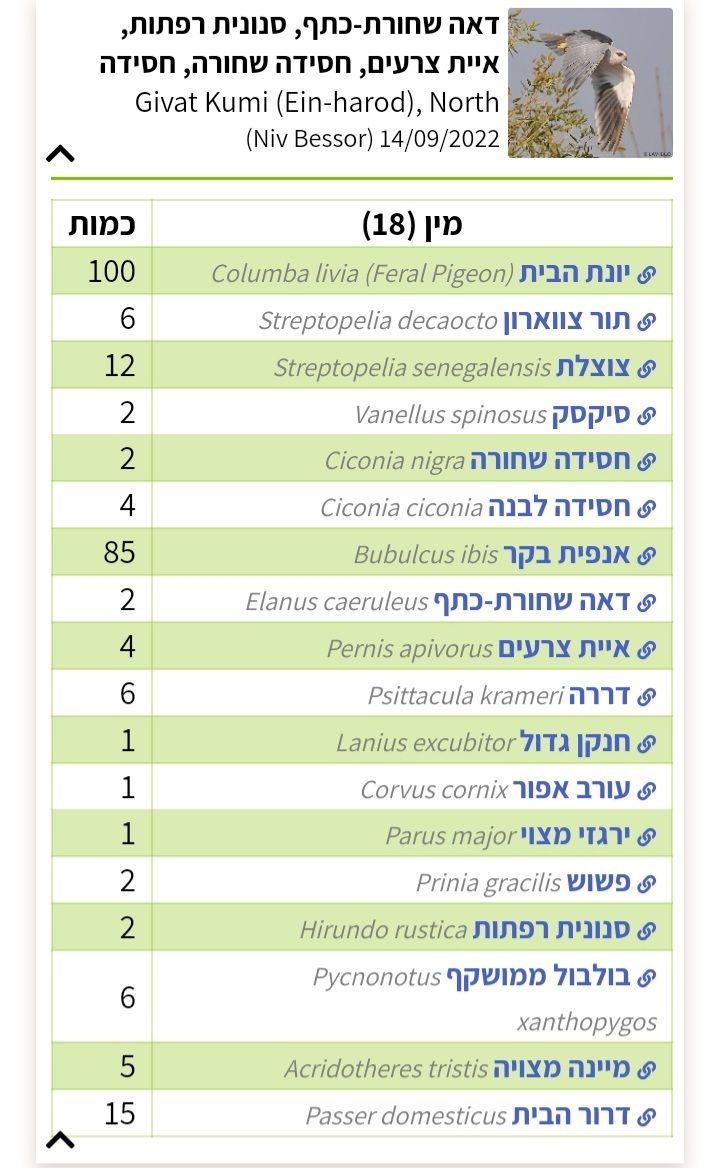Open the חנקן גדול species link
Image resolution: width=720 pixels, height=1168 pixels.
(x=574, y=743)
